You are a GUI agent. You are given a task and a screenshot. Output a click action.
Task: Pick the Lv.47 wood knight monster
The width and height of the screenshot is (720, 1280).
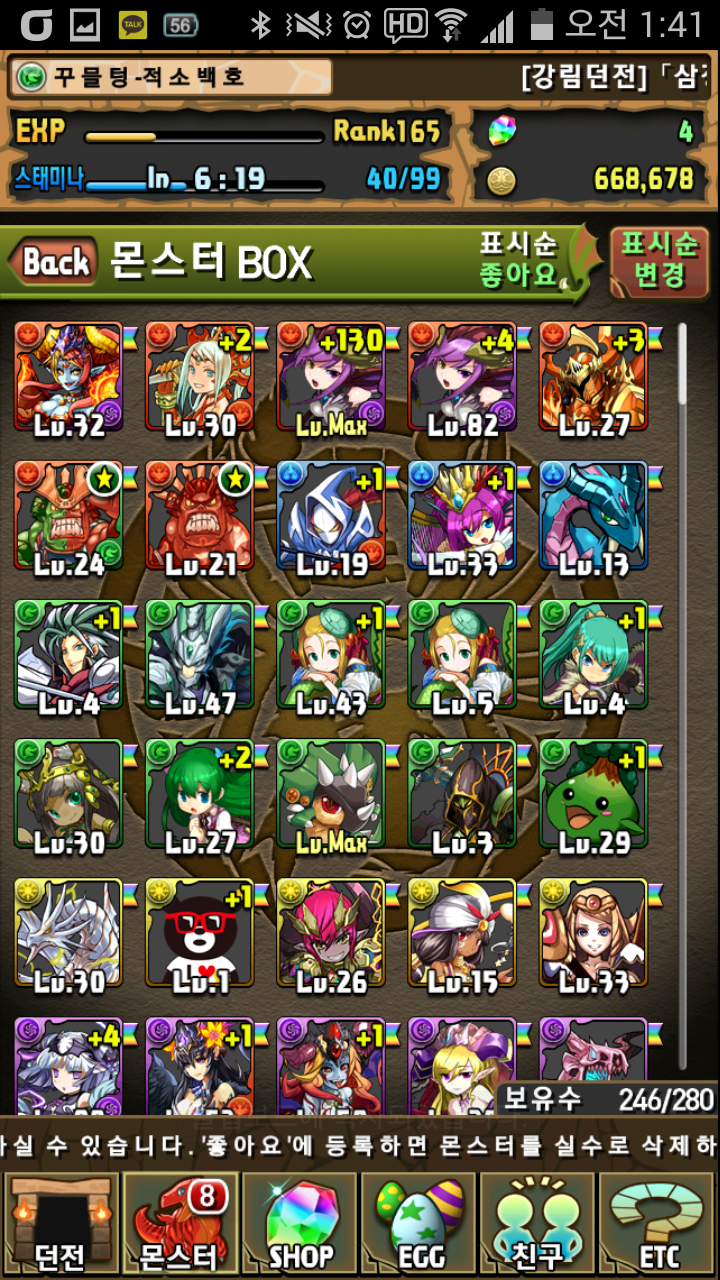click(x=200, y=656)
